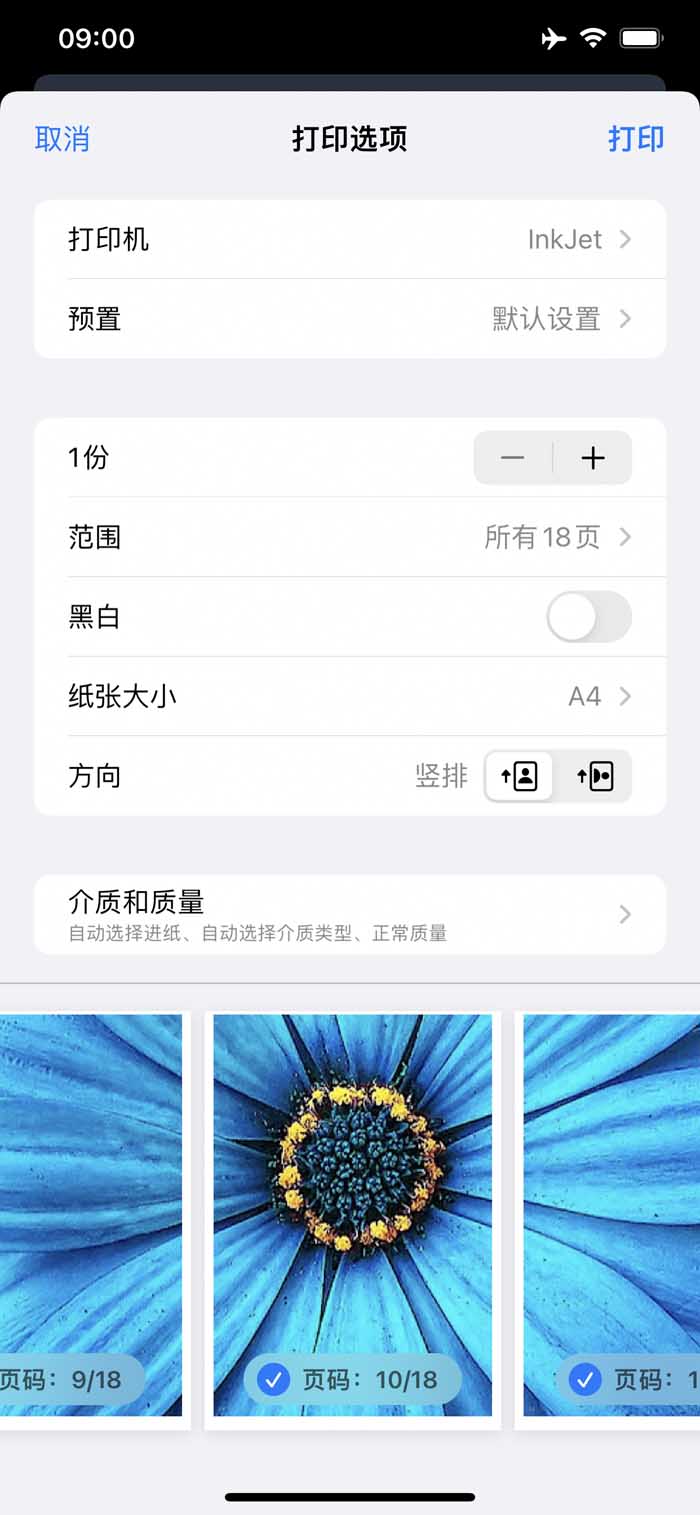This screenshot has height=1515, width=700.
Task: Enable the 黑白 black and white switch
Action: [589, 617]
